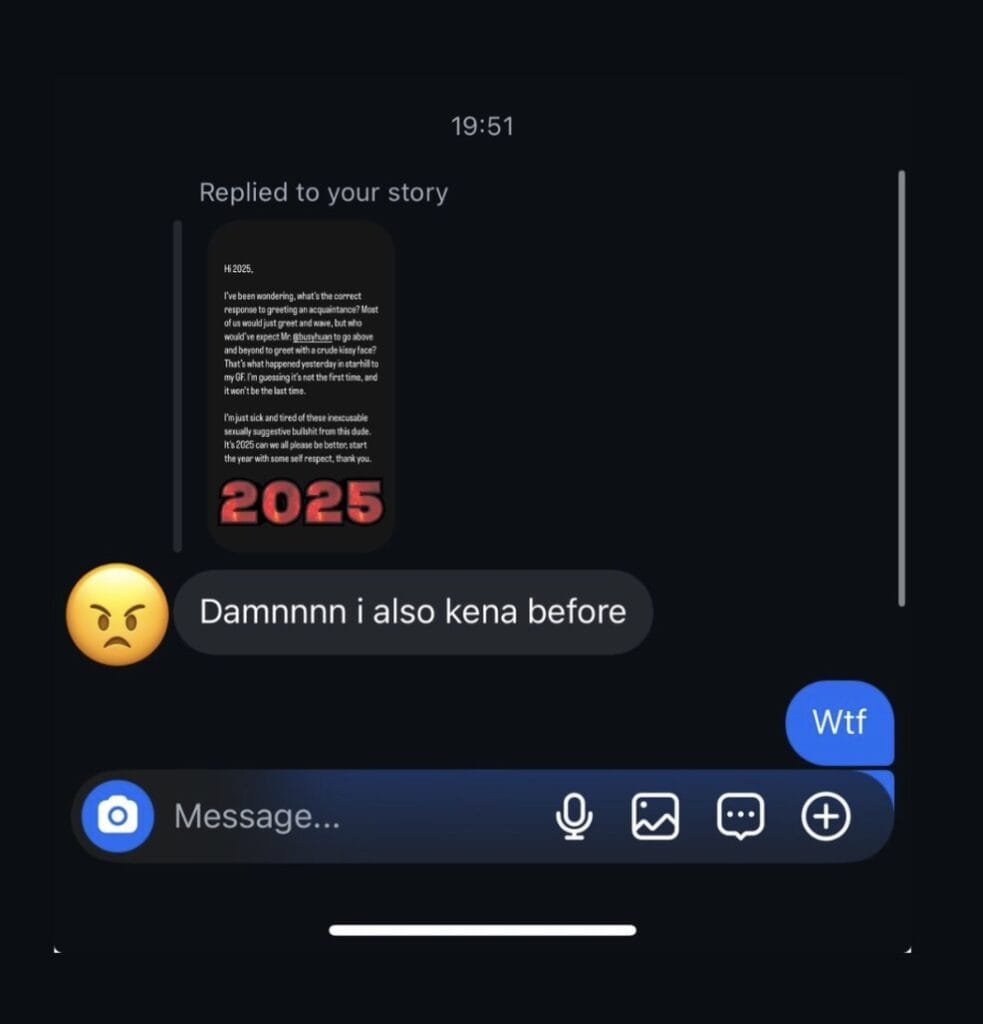This screenshot has width=983, height=1024.
Task: Record a voice message with the microphone
Action: (574, 816)
